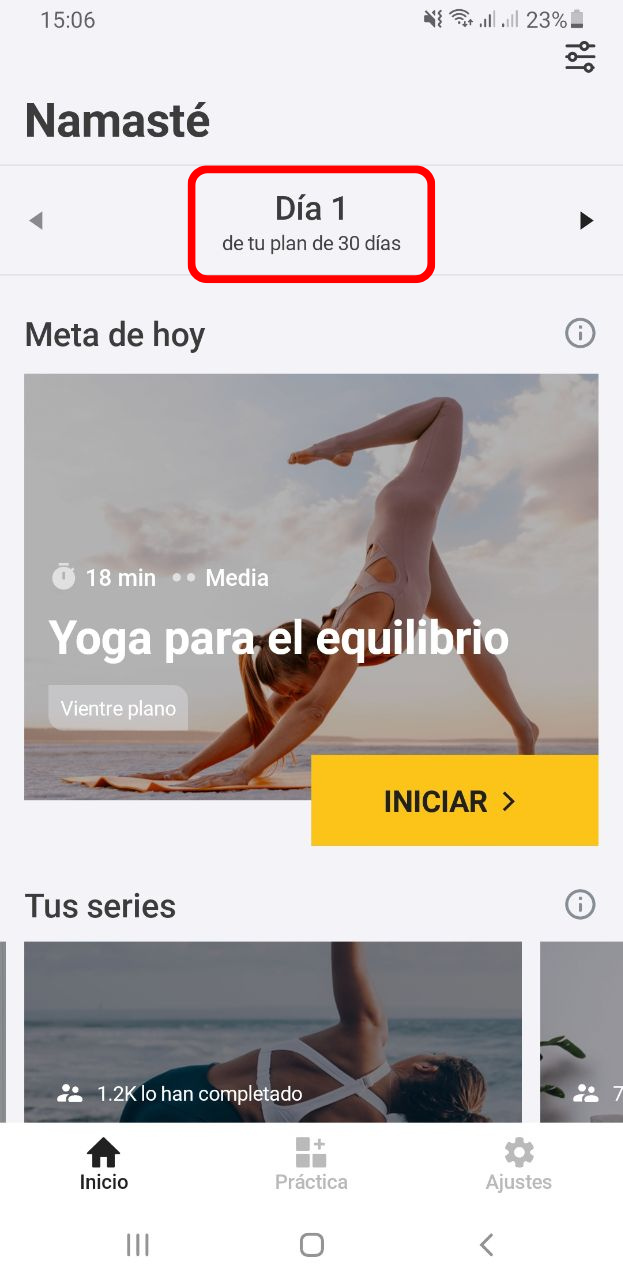This screenshot has height=1280, width=623.
Task: Tap the Día 1 plan header
Action: tap(311, 223)
